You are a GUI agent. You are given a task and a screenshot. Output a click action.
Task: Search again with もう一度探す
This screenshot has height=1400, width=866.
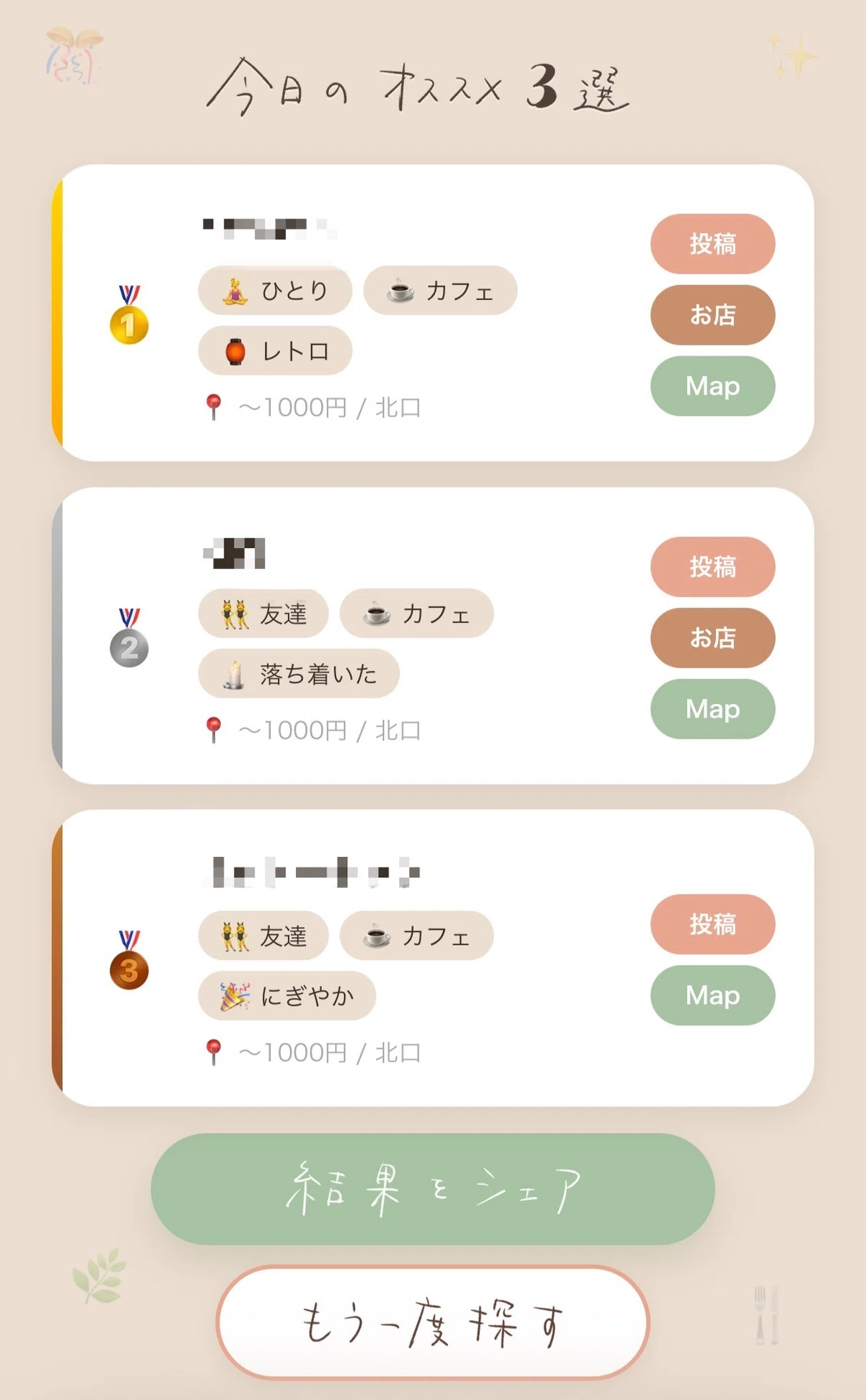pos(433,1322)
